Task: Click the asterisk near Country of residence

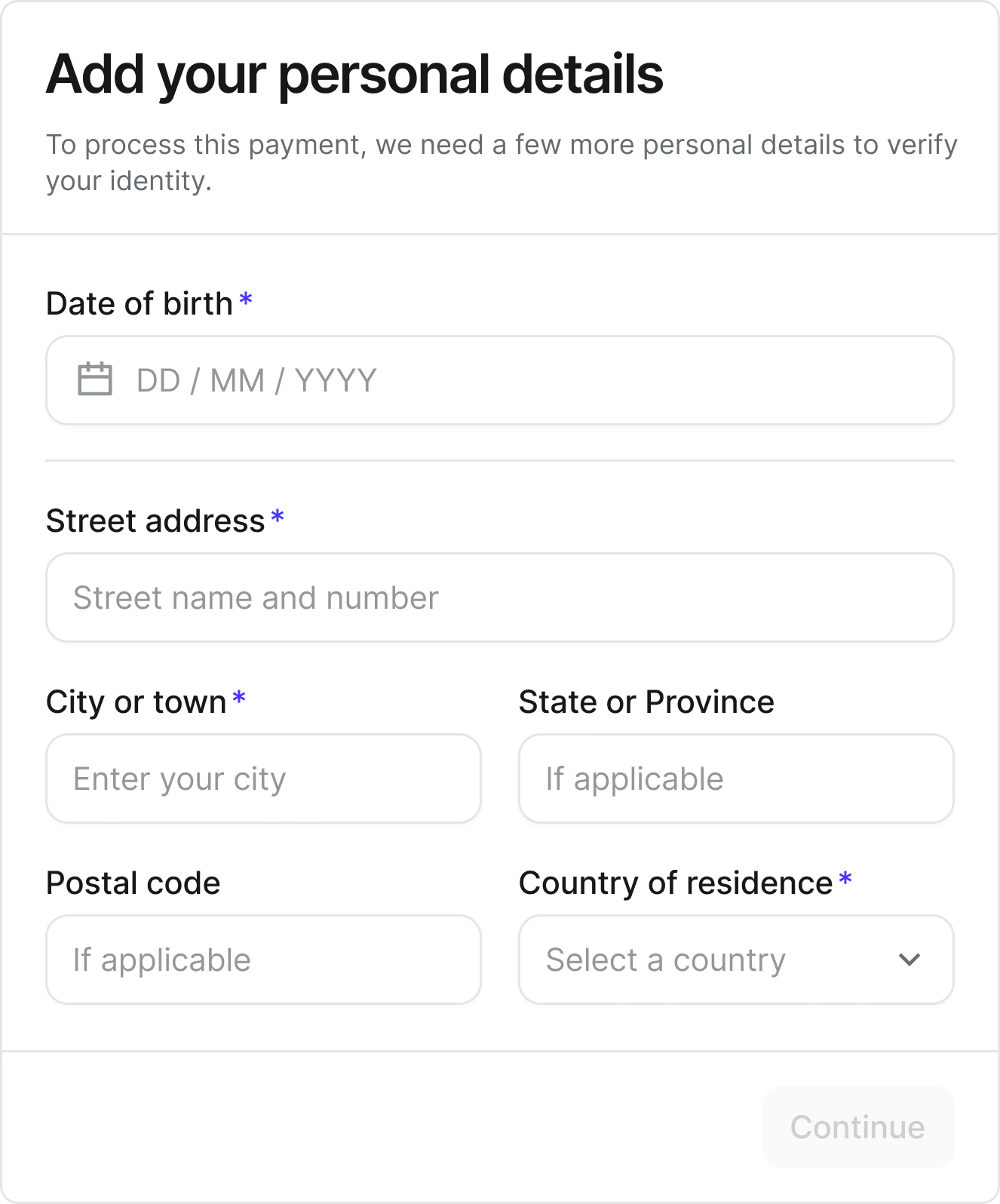Action: pos(845,880)
